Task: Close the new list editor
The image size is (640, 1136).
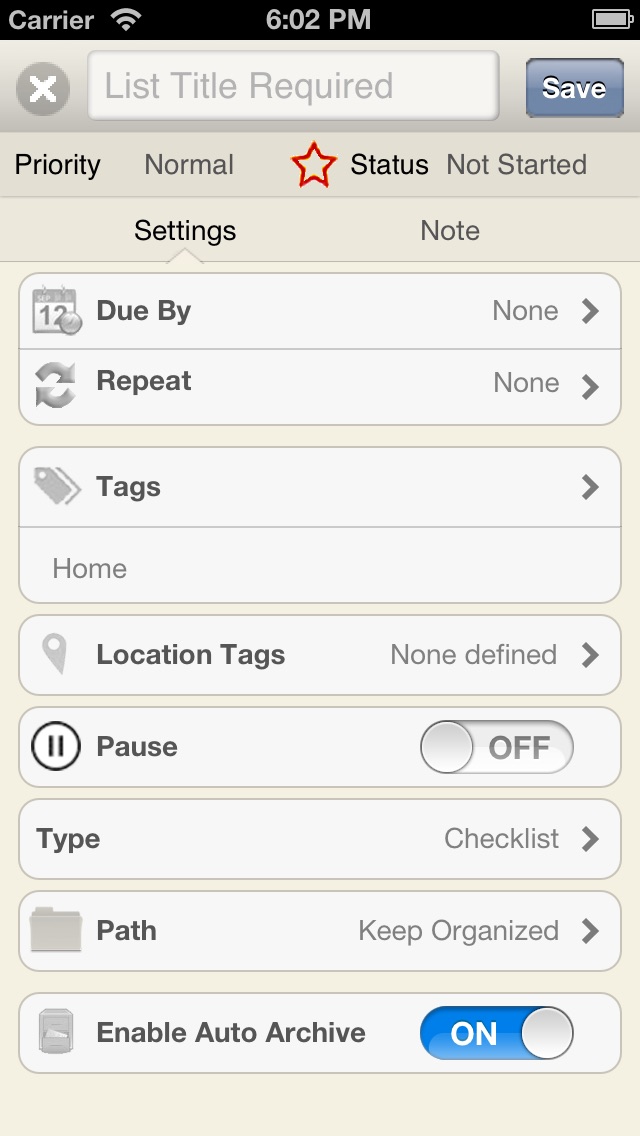Action: coord(43,89)
